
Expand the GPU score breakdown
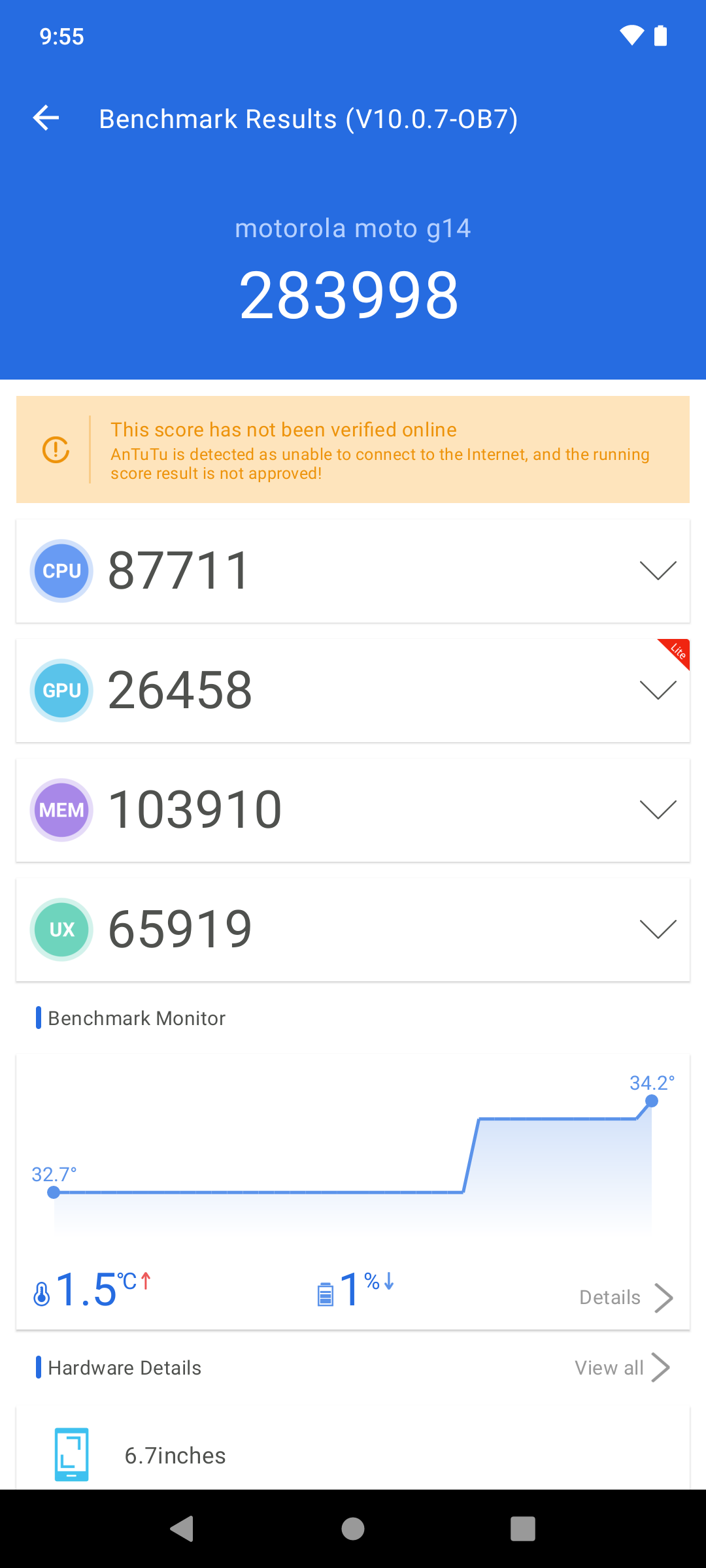[658, 690]
